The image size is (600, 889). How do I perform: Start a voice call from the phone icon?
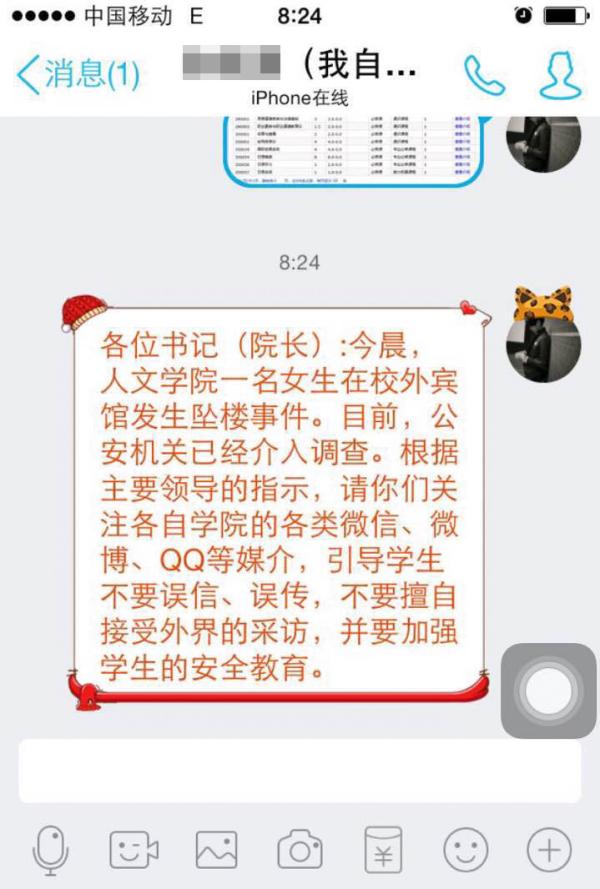click(485, 73)
